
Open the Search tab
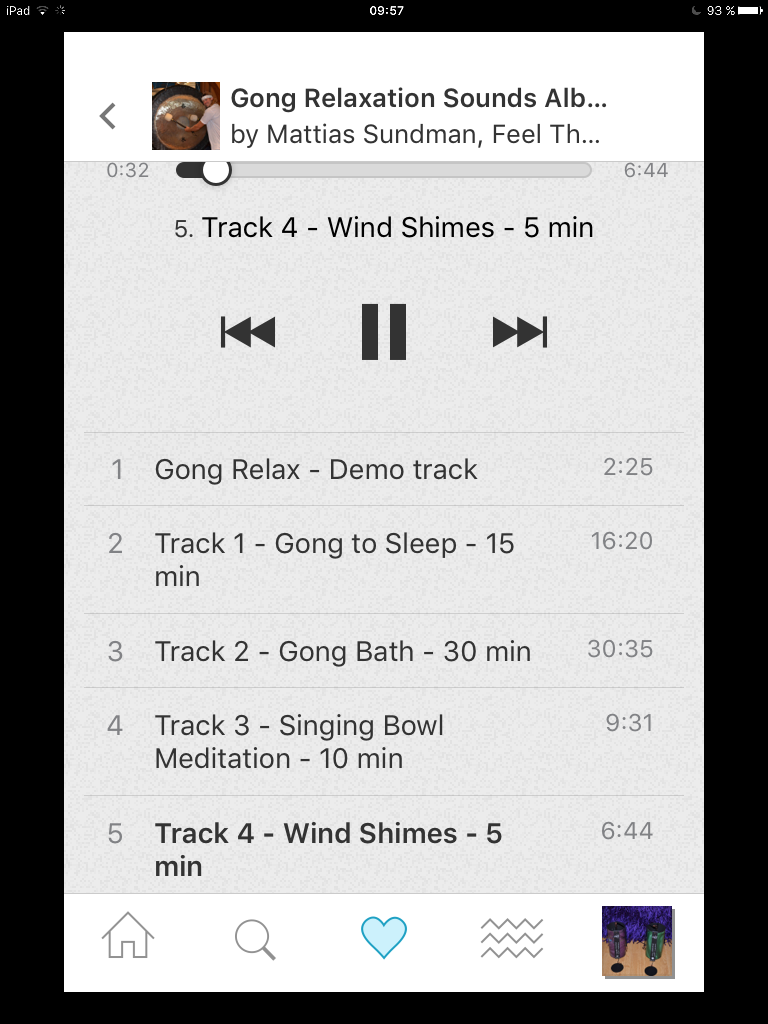coord(255,940)
